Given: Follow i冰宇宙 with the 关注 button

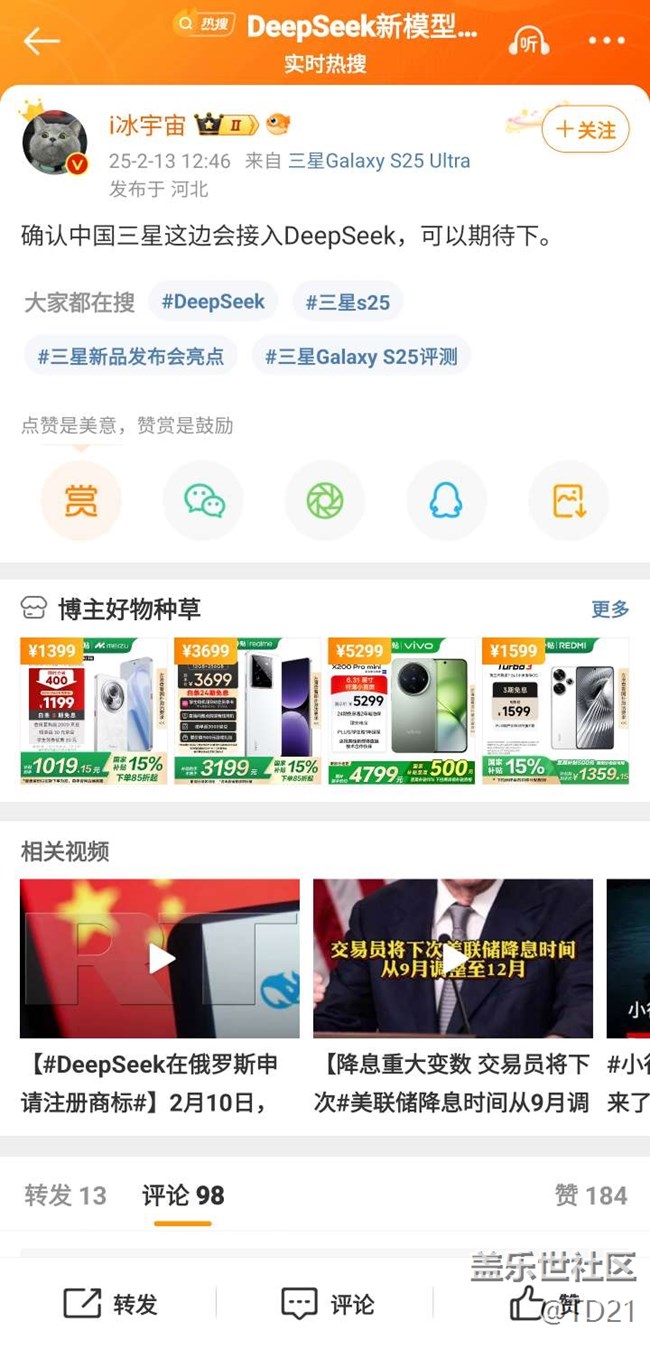Looking at the screenshot, I should point(585,130).
